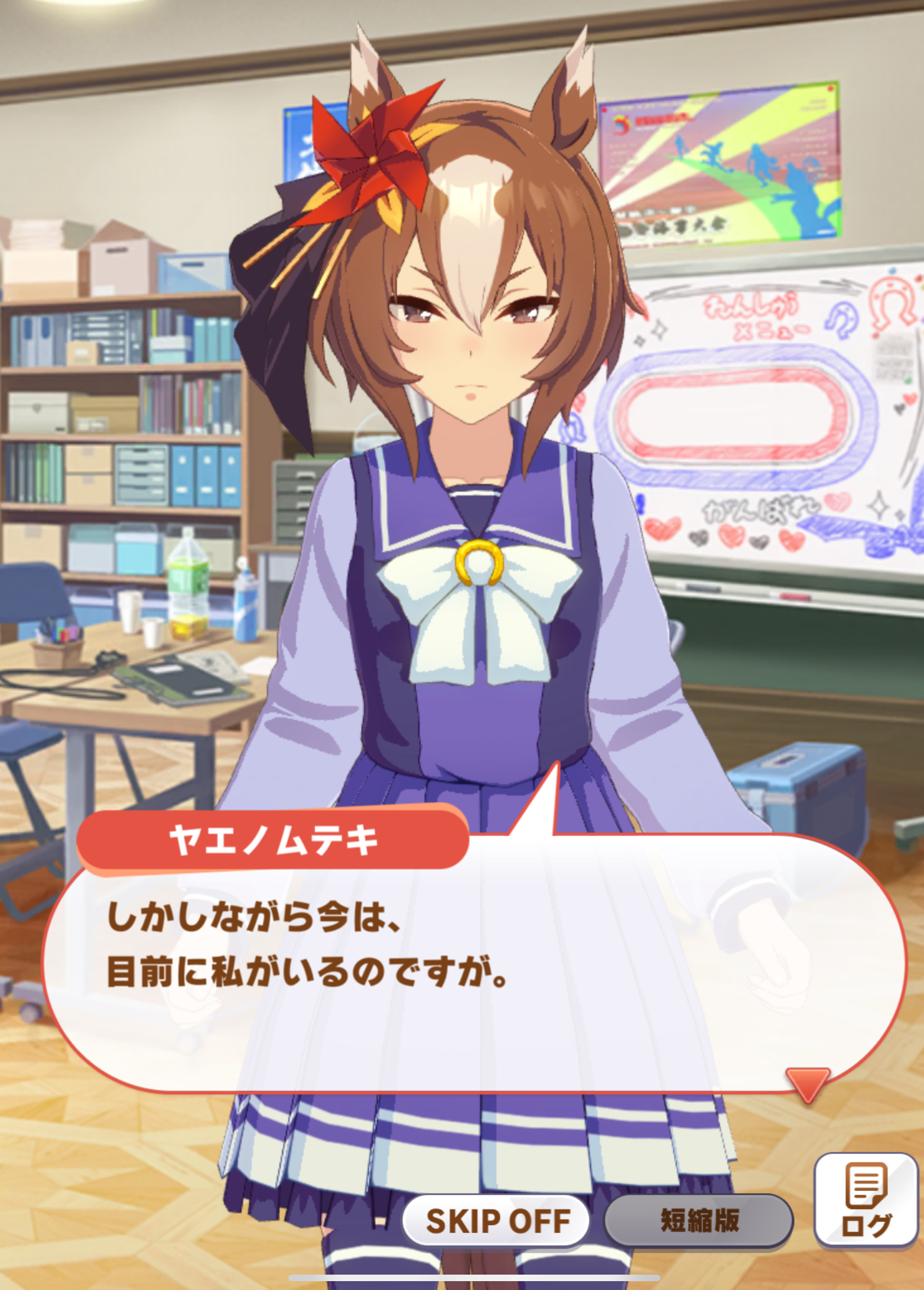This screenshot has width=924, height=1290.
Task: Toggle the SKIP OFF button
Action: point(497,1221)
